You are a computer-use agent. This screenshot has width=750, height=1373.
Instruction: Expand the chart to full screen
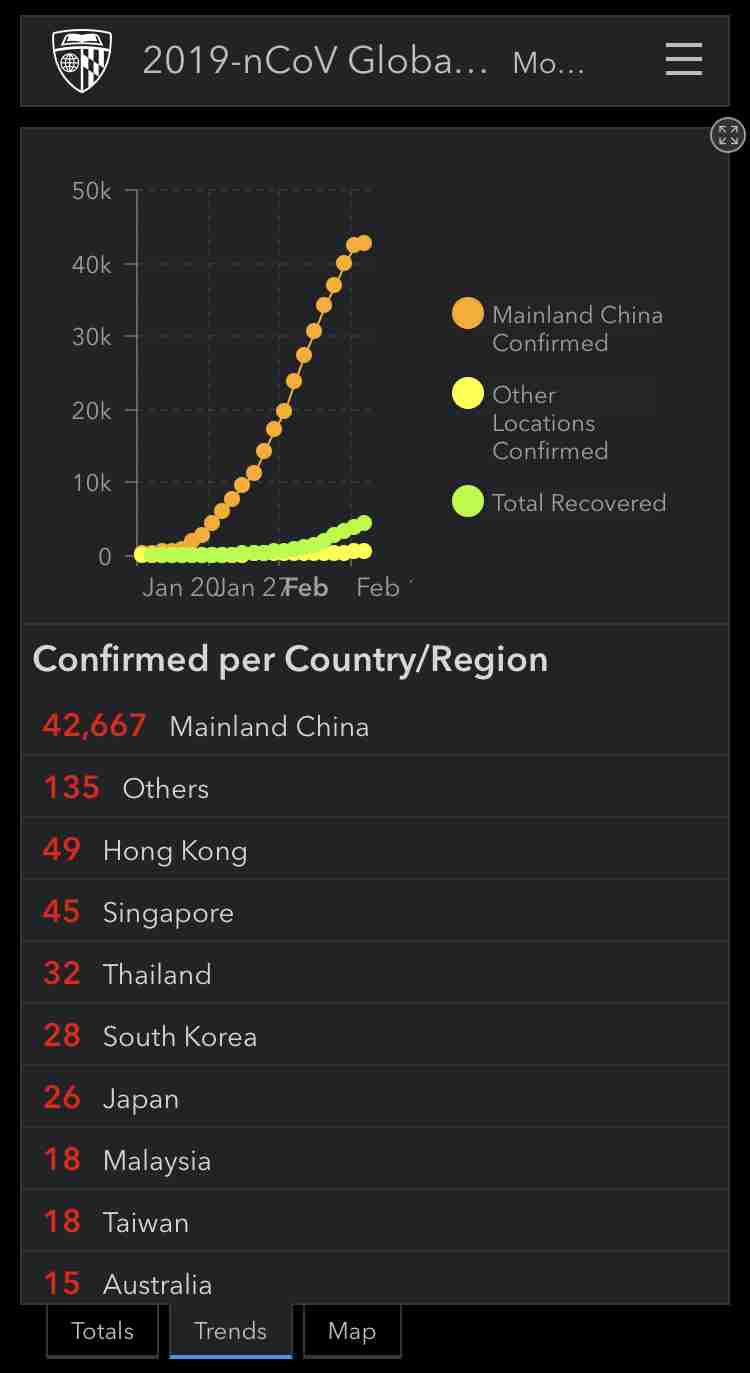point(728,135)
